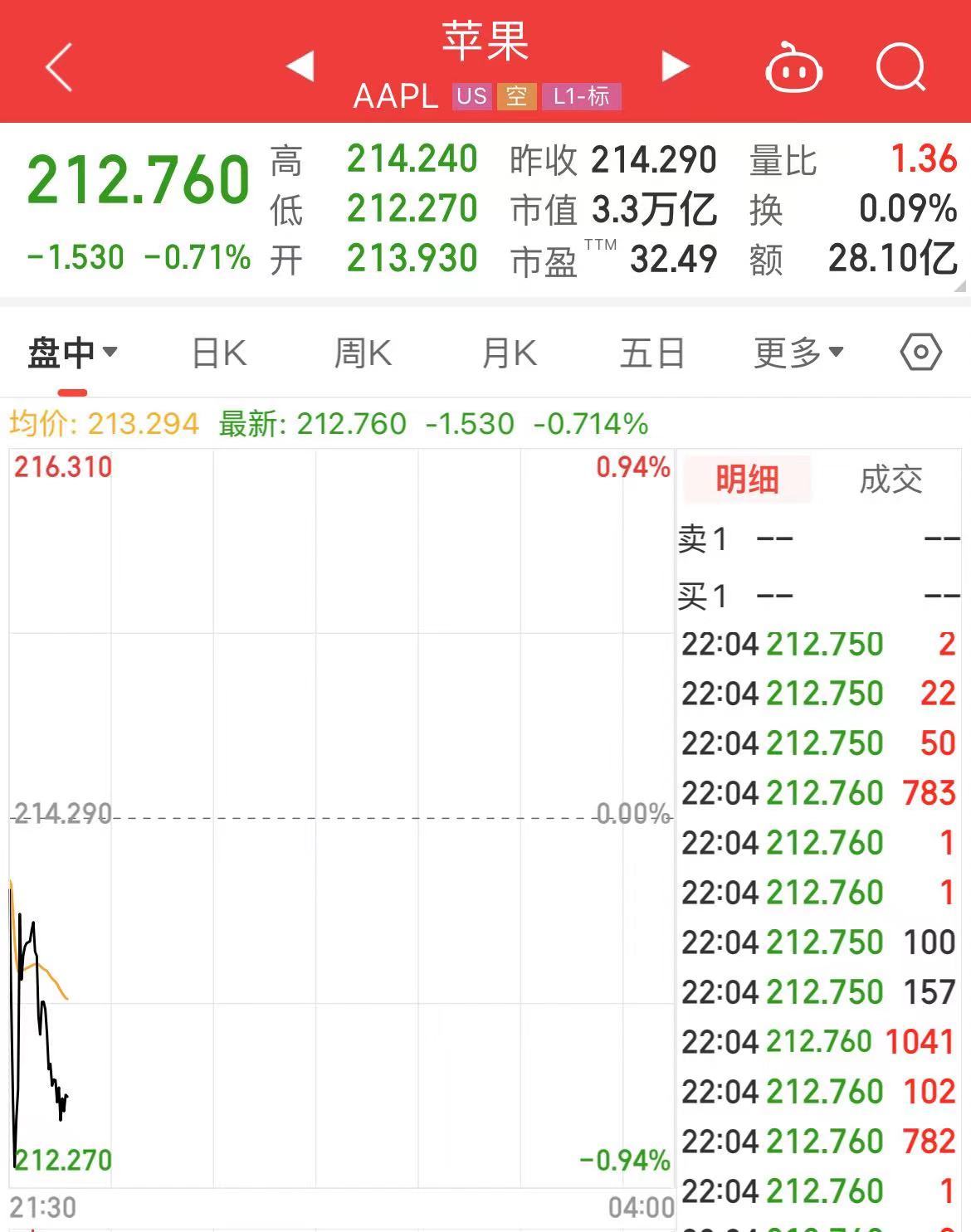The image size is (971, 1232).
Task: Switch to the 日K chart tab
Action: click(219, 353)
